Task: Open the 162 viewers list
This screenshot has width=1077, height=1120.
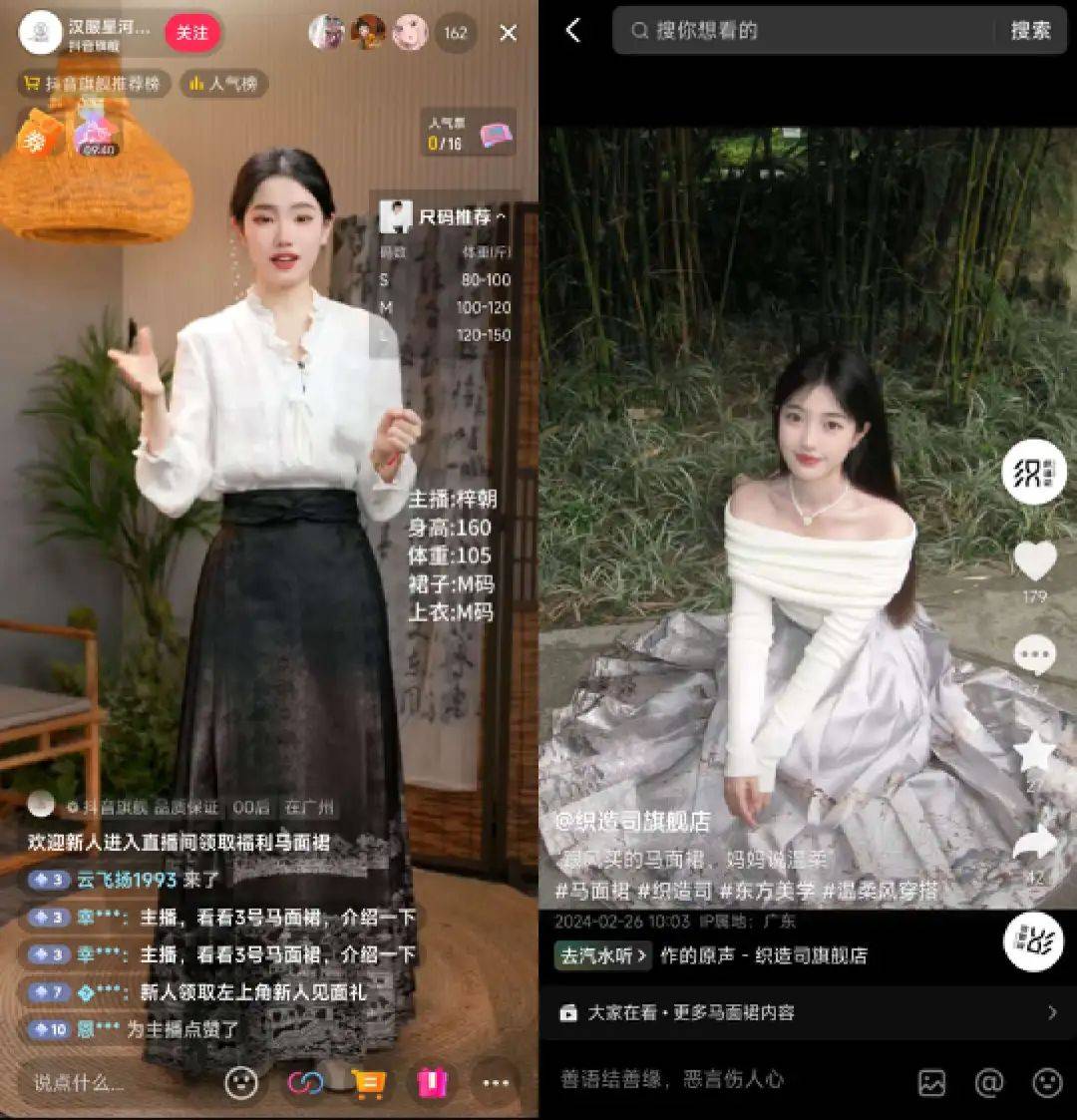Action: (456, 33)
